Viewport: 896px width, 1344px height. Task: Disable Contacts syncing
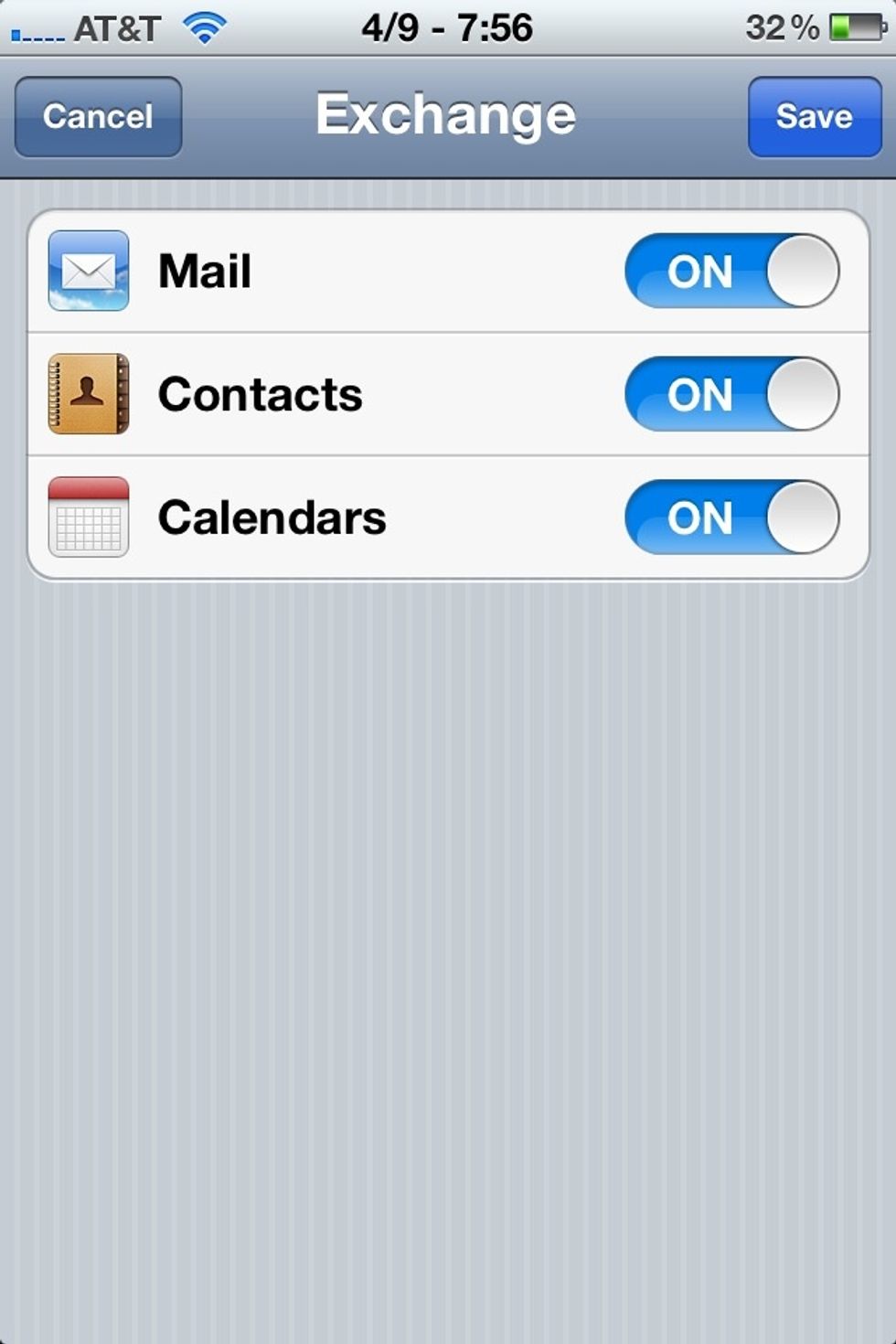(x=731, y=394)
